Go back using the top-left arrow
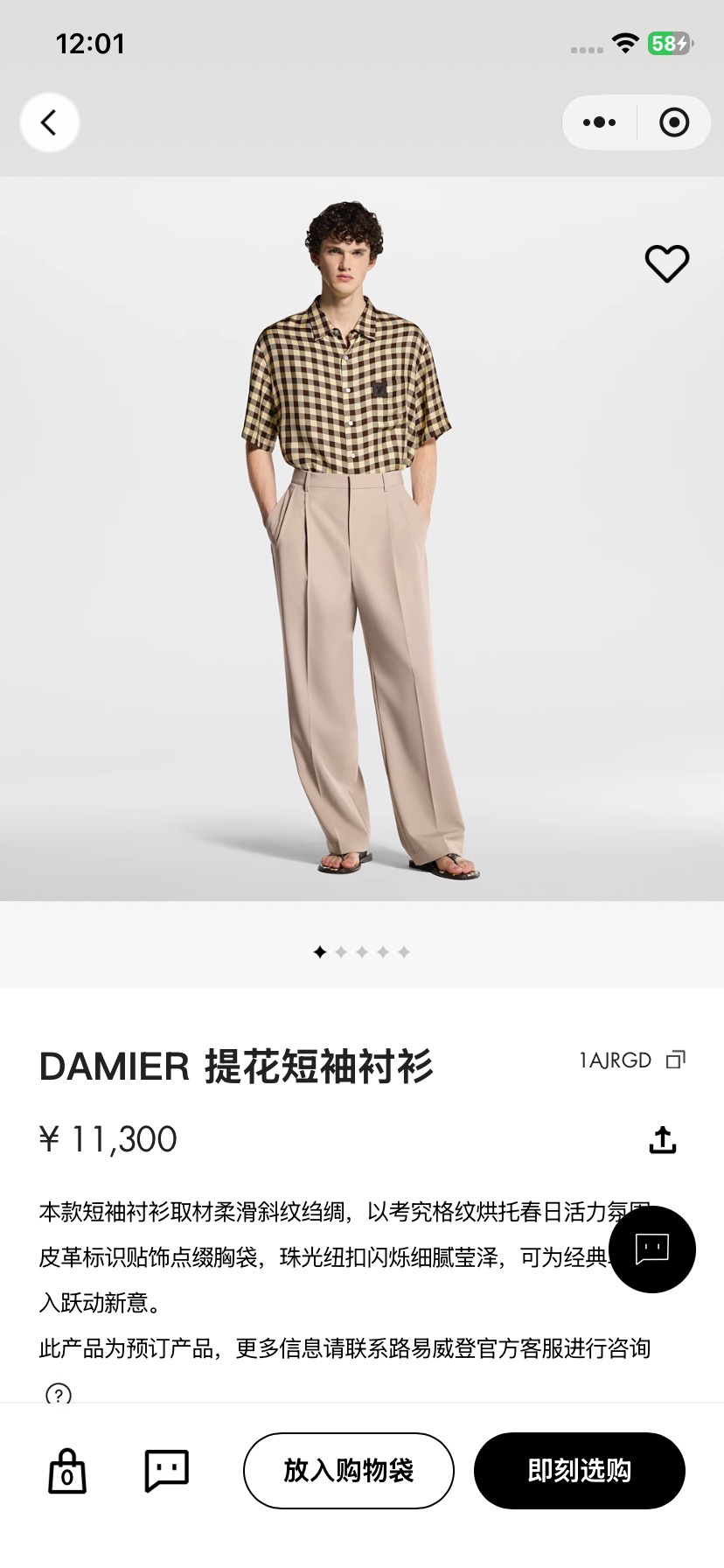 click(50, 122)
